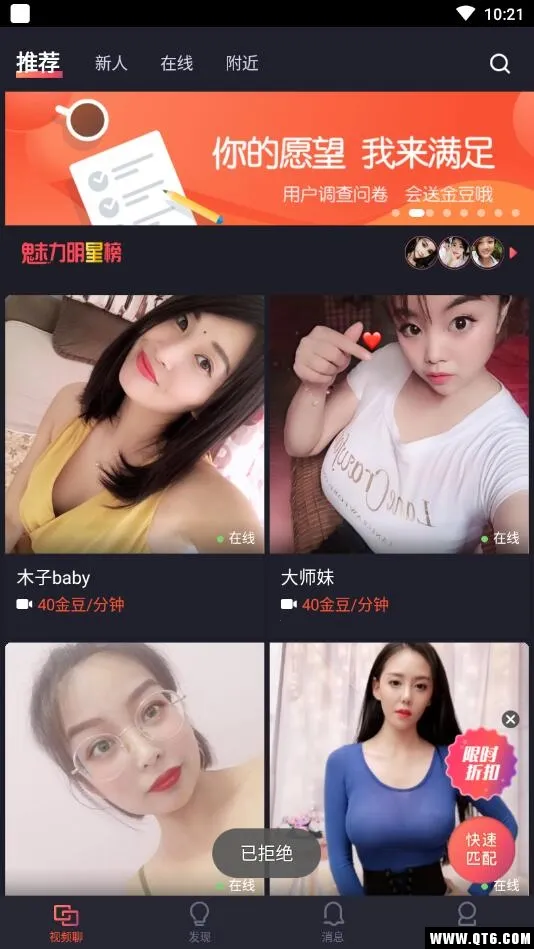The width and height of the screenshot is (534, 949).
Task: Select the 视频聊 bottom tab
Action: click(66, 922)
